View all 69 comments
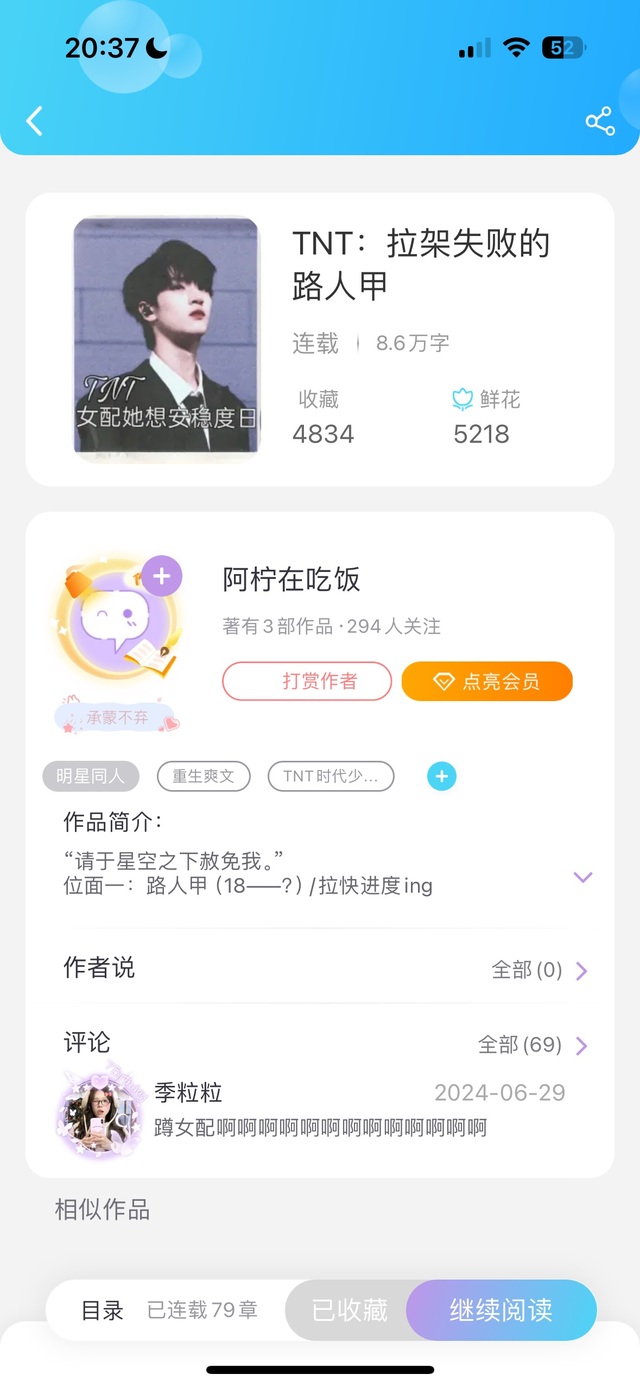Screen dimensions: 640x1387 533,1045
